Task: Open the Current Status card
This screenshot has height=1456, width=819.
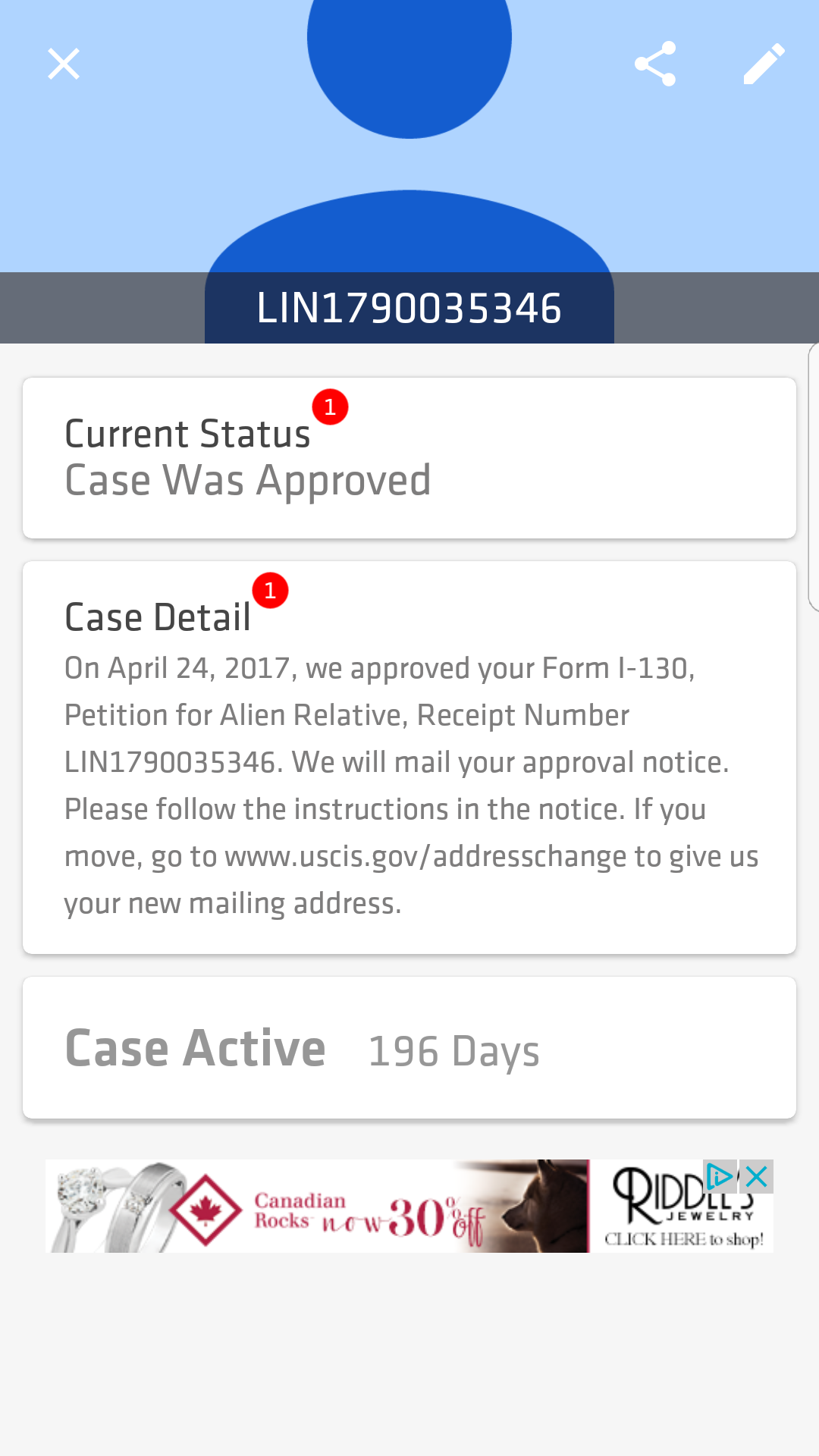Action: click(409, 458)
